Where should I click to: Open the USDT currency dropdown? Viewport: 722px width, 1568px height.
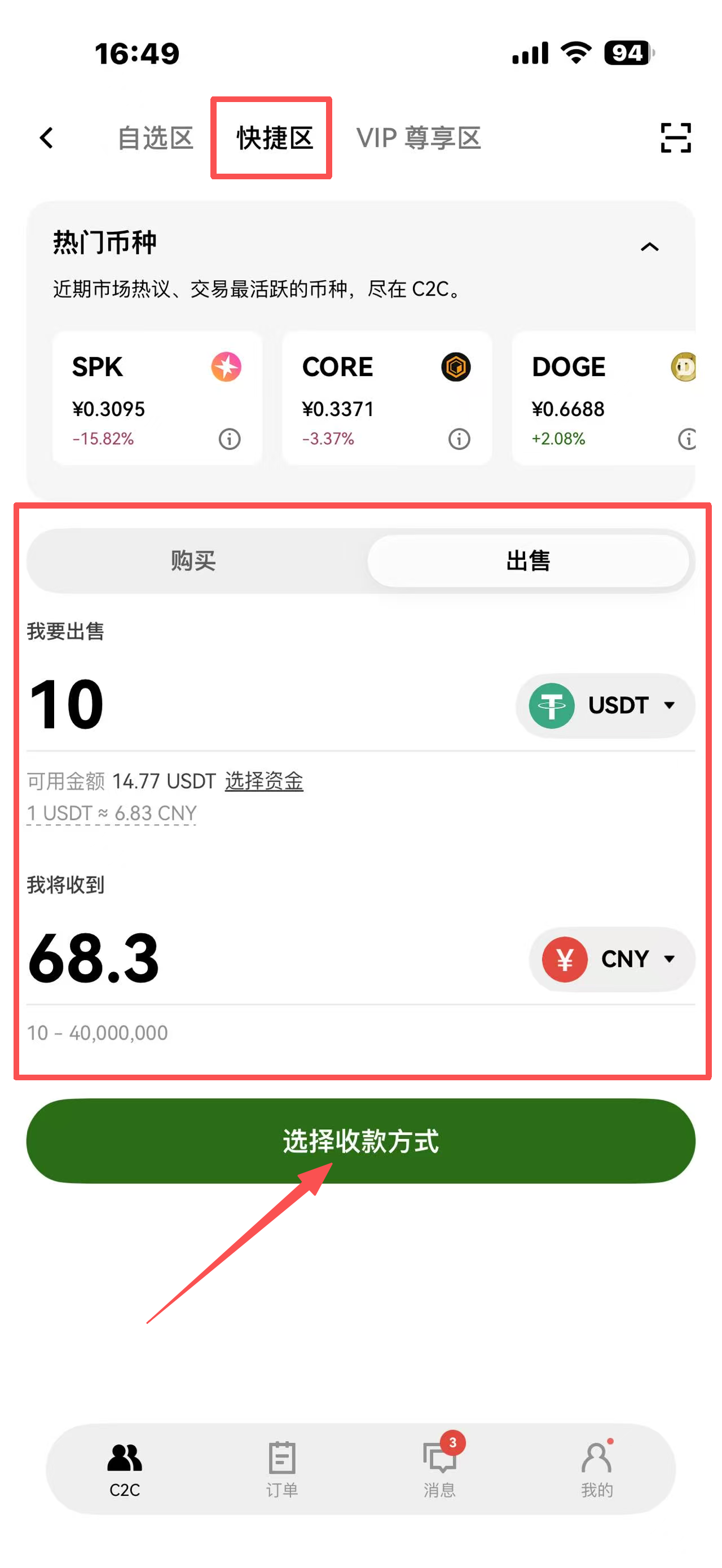click(x=671, y=705)
